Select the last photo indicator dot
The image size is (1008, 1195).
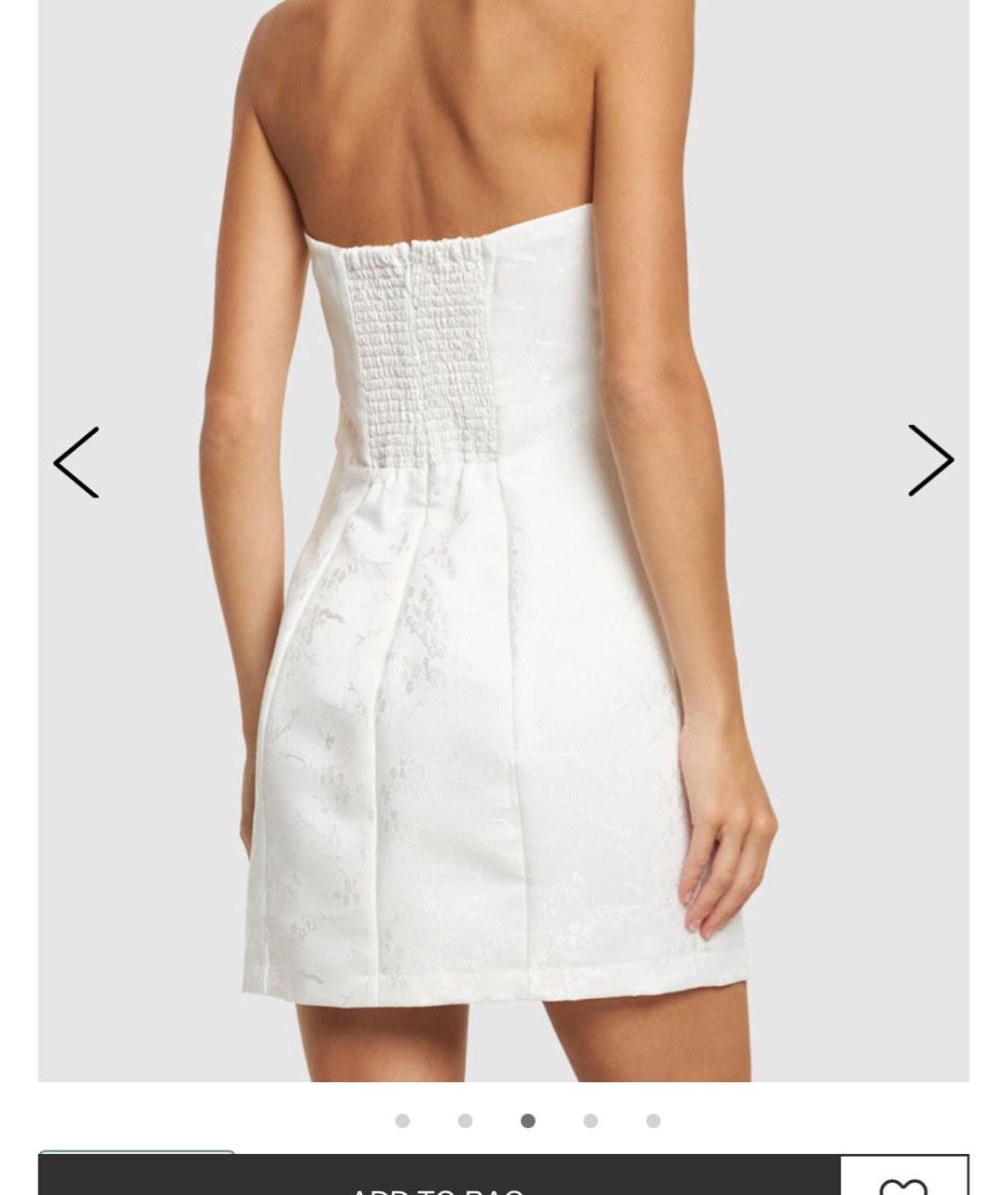tap(653, 1120)
